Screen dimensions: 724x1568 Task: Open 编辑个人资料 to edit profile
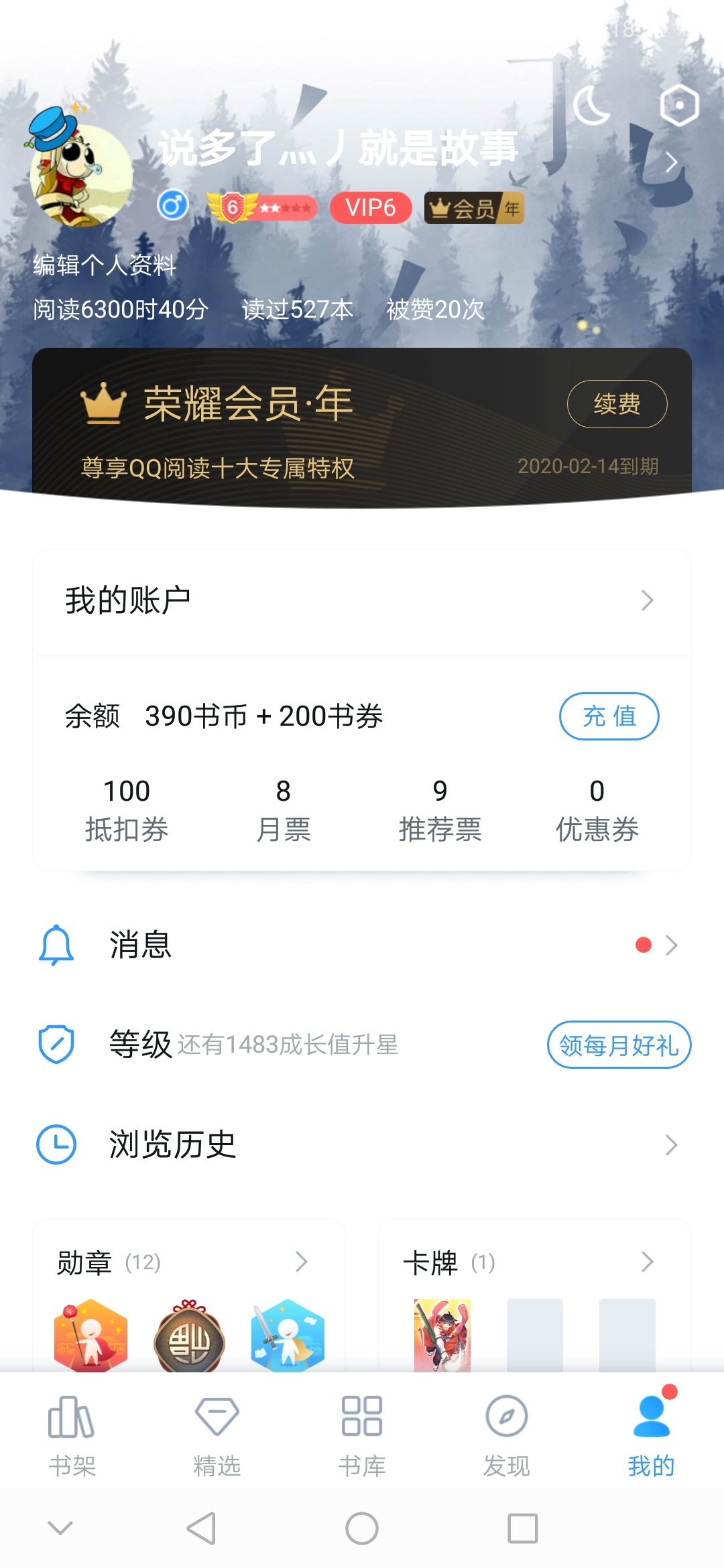click(x=105, y=265)
